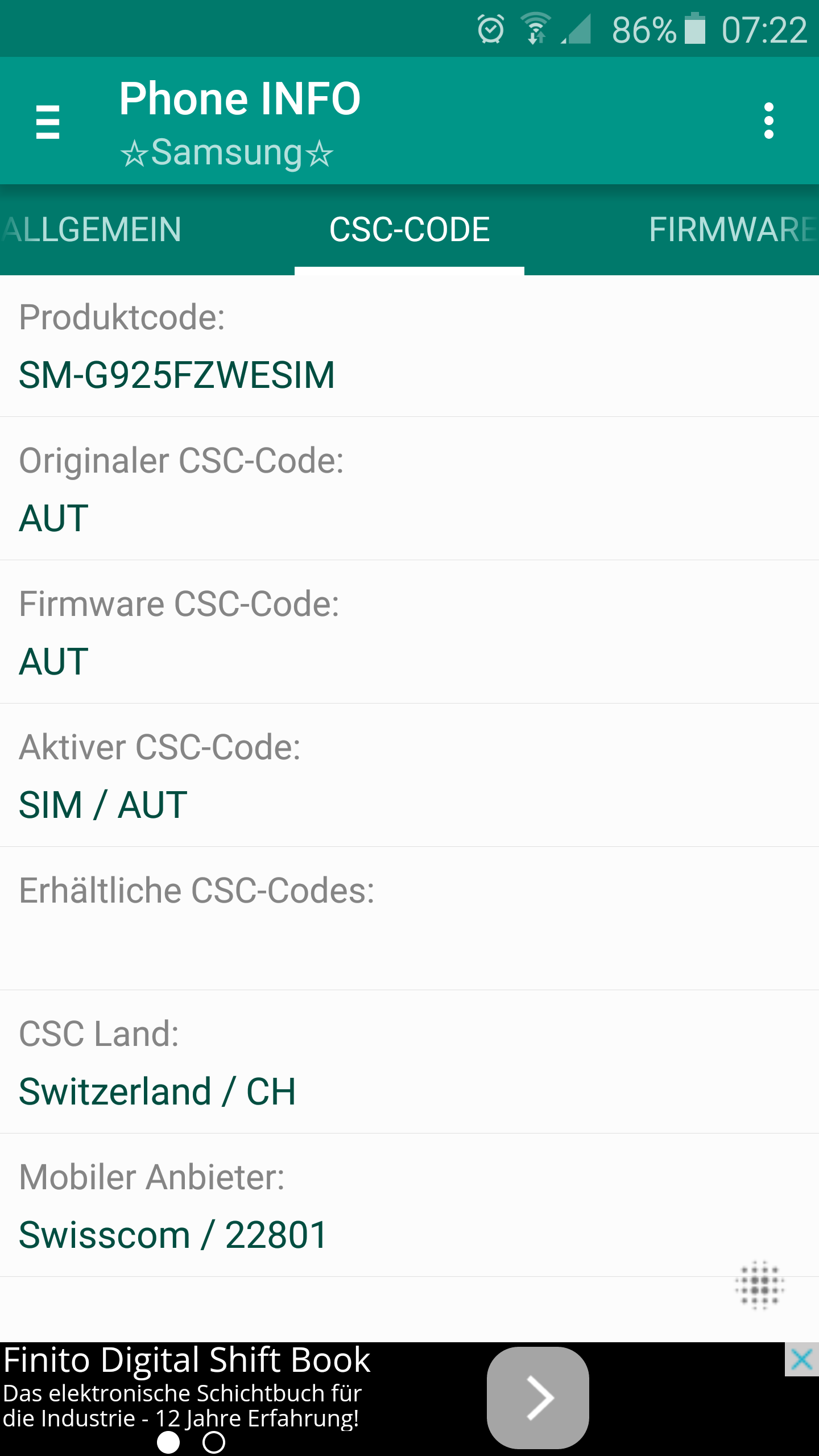Open the three-dot overflow menu
The image size is (819, 1456).
[768, 121]
